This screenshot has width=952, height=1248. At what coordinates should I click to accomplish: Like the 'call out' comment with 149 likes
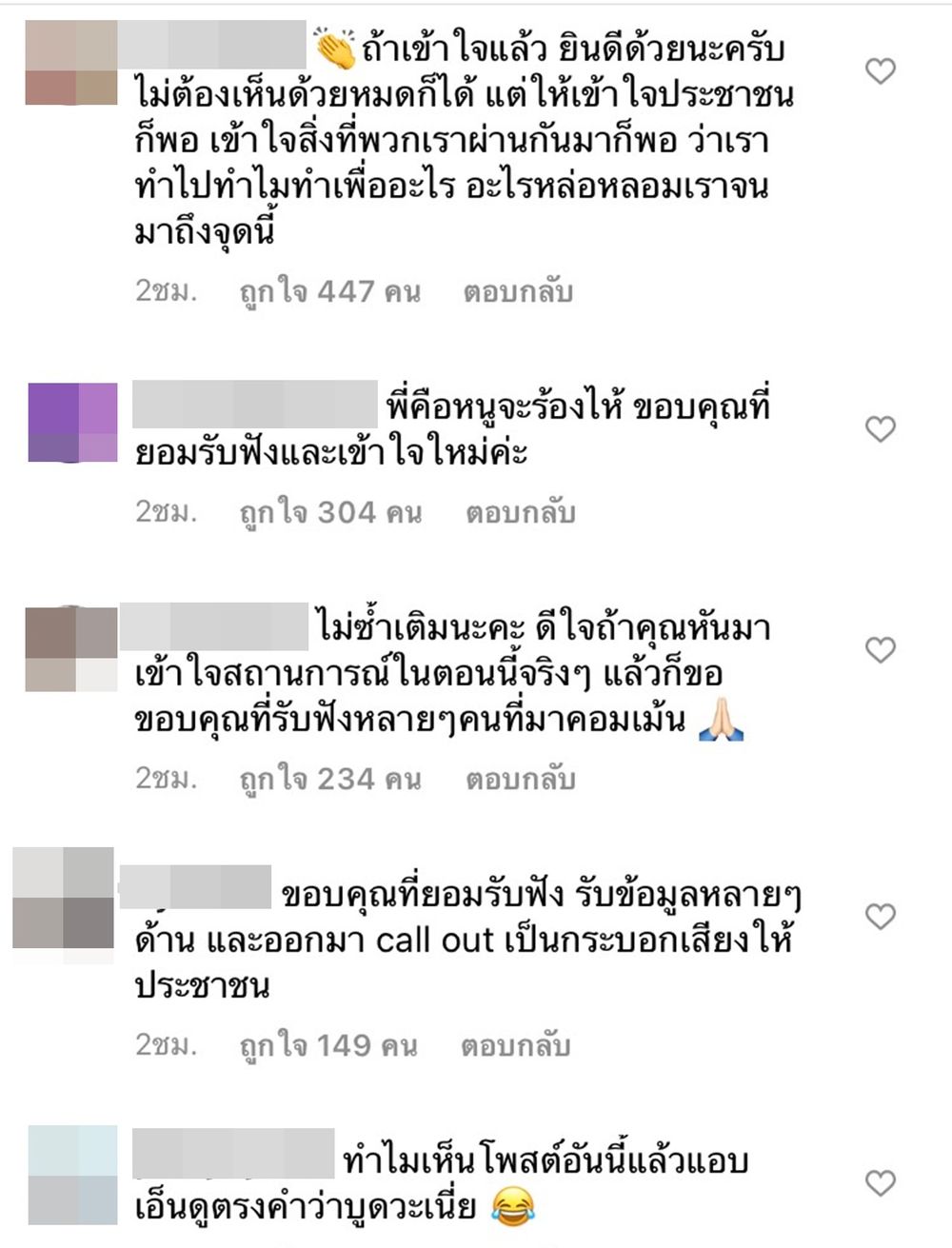(x=881, y=917)
